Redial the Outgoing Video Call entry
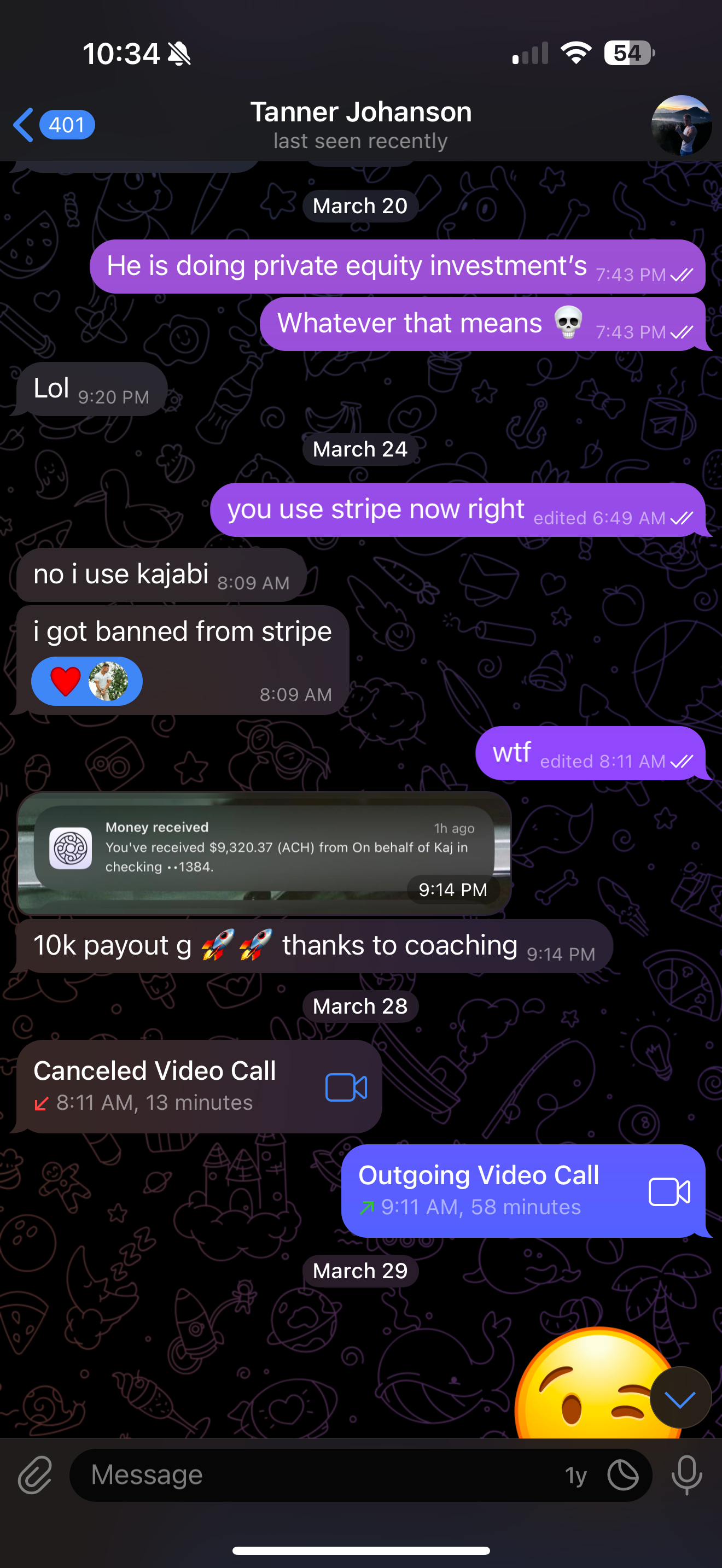Viewport: 722px width, 1568px height. pyautogui.click(x=668, y=1192)
